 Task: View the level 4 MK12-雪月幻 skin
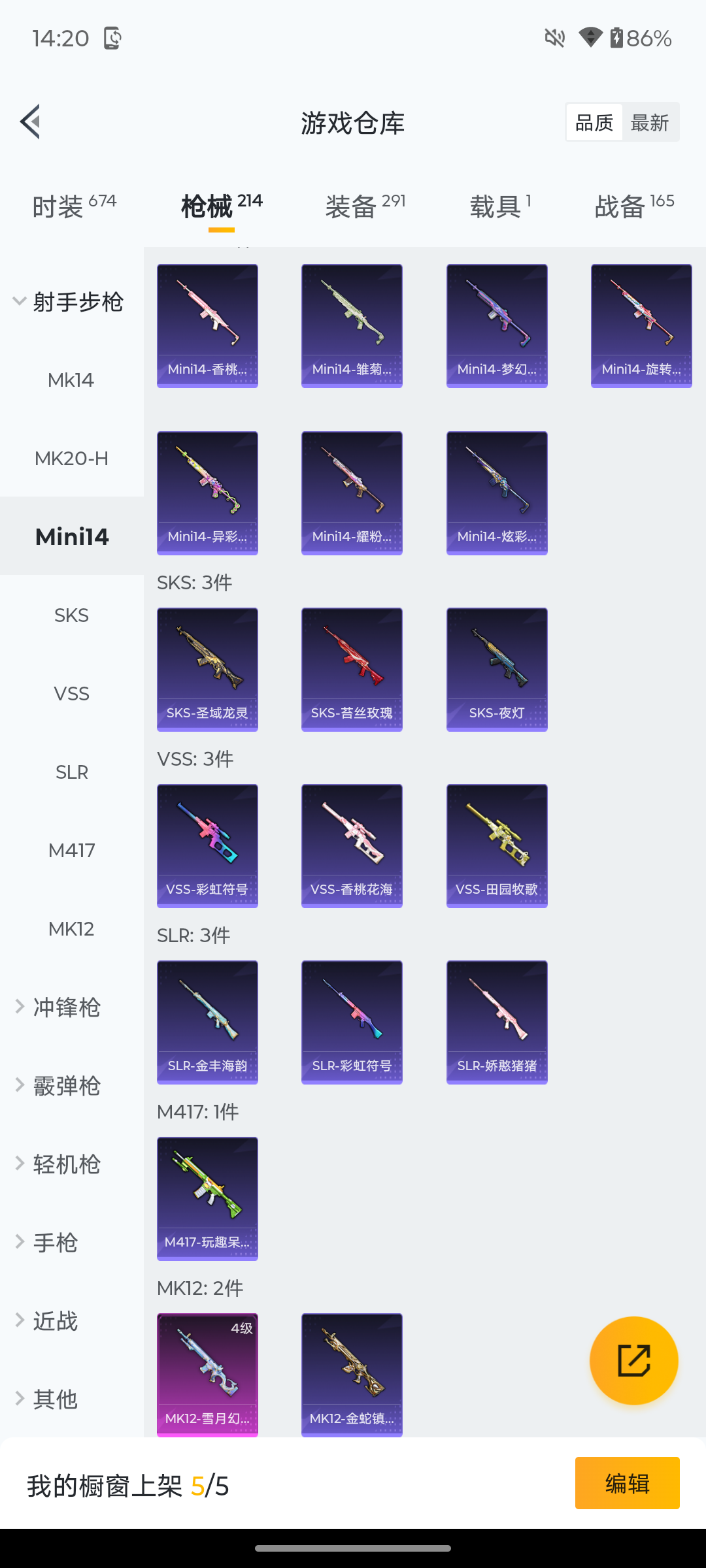207,1373
